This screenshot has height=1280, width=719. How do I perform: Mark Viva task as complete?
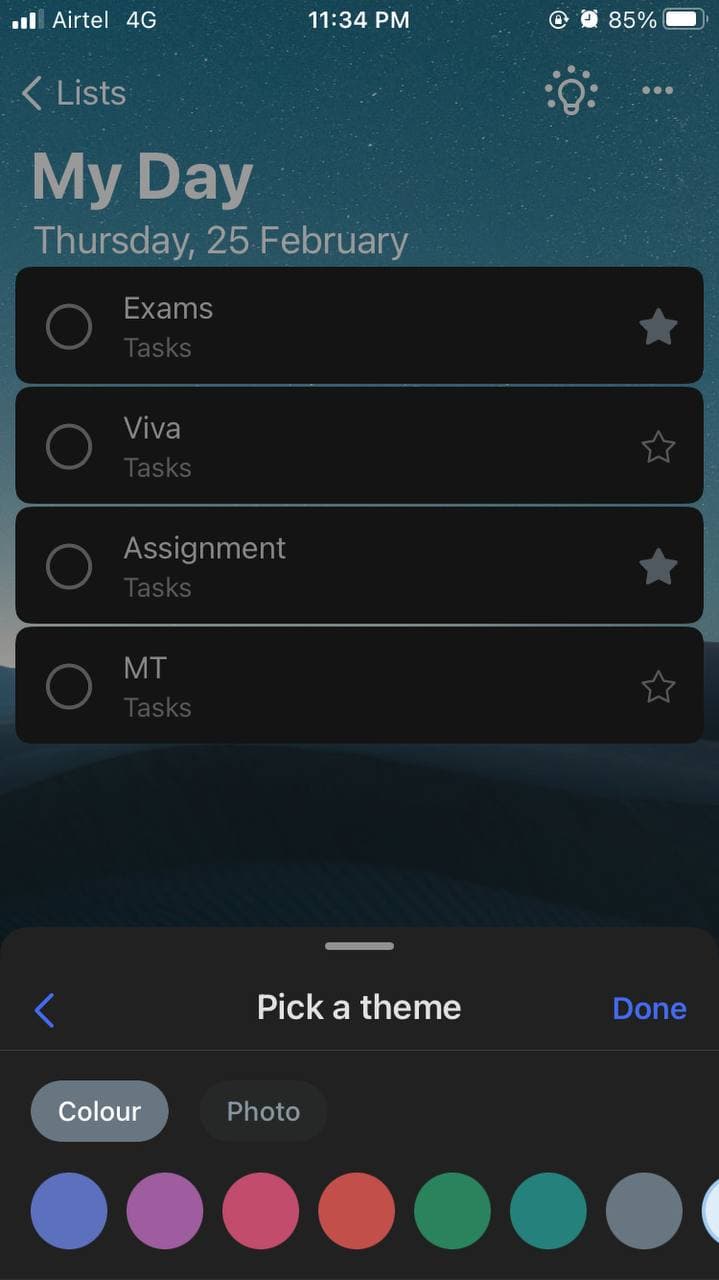point(69,447)
